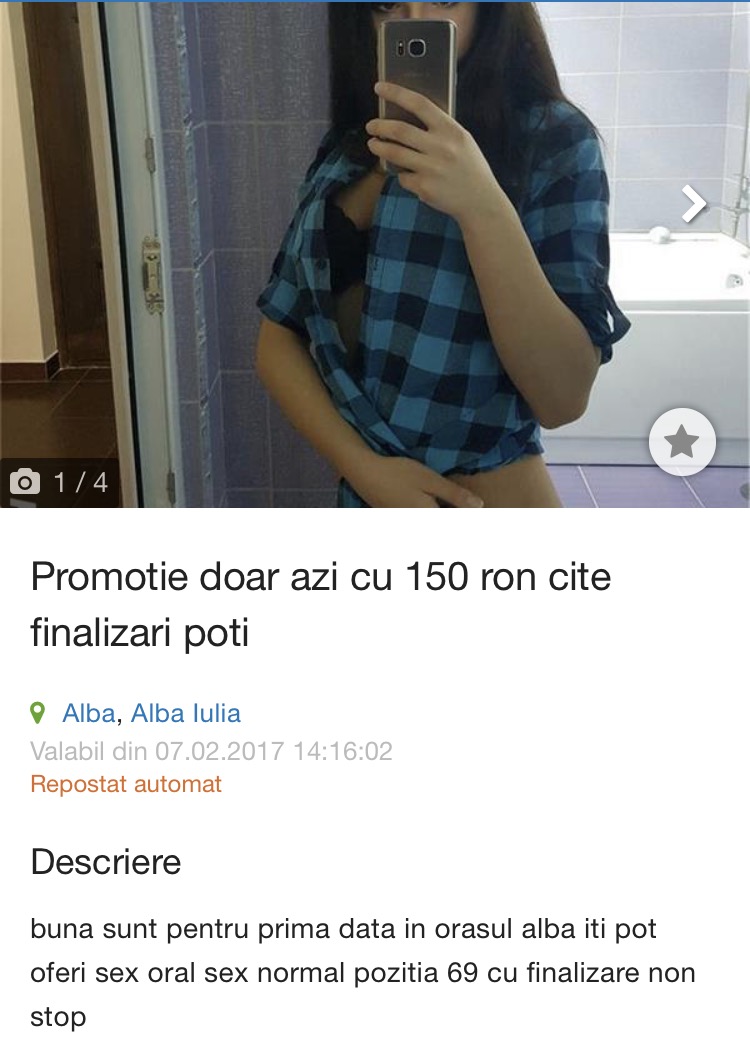Open the Alba county link
This screenshot has width=750, height=1042.
[x=88, y=713]
